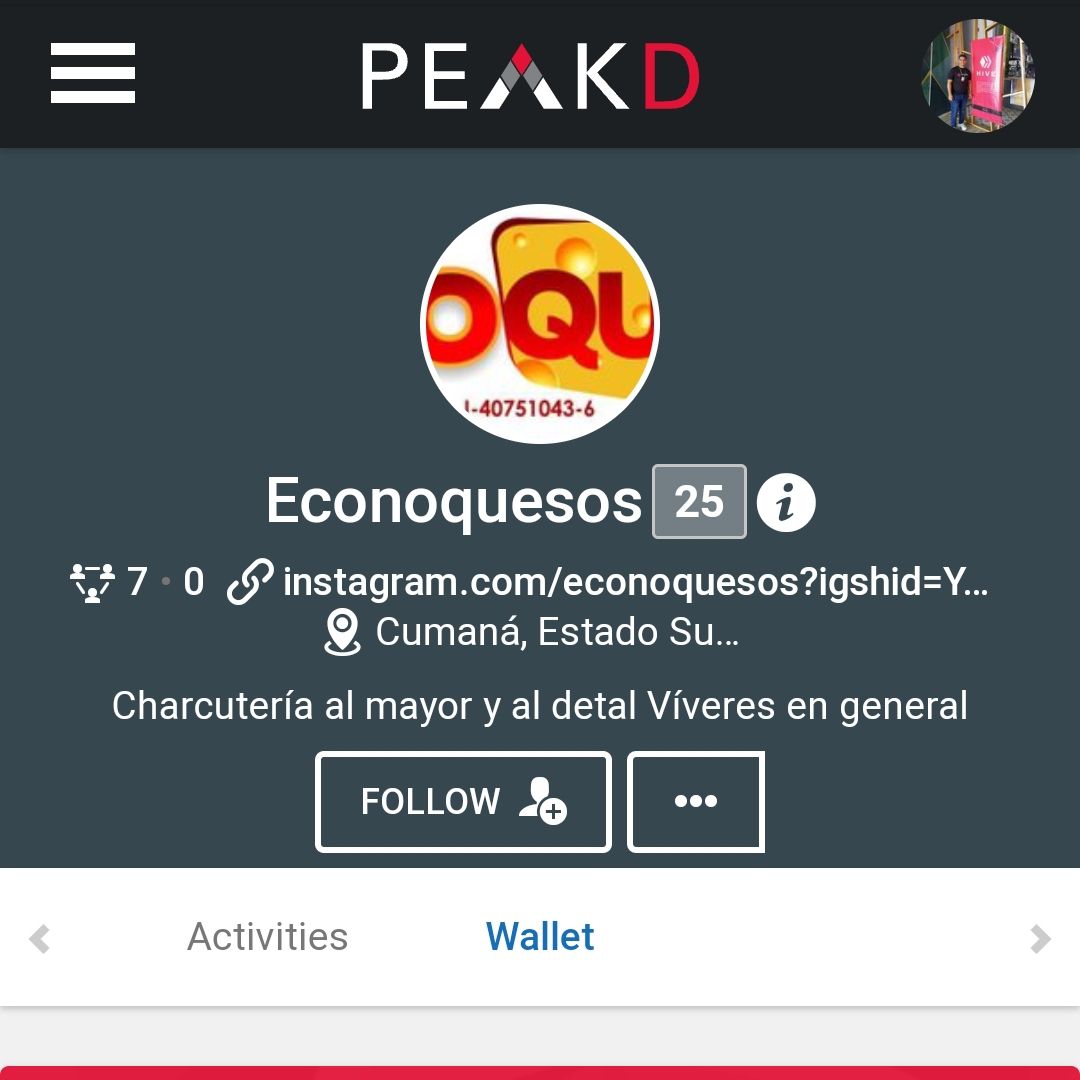
Task: Show more tabs with the right arrow
Action: pyautogui.click(x=1040, y=939)
